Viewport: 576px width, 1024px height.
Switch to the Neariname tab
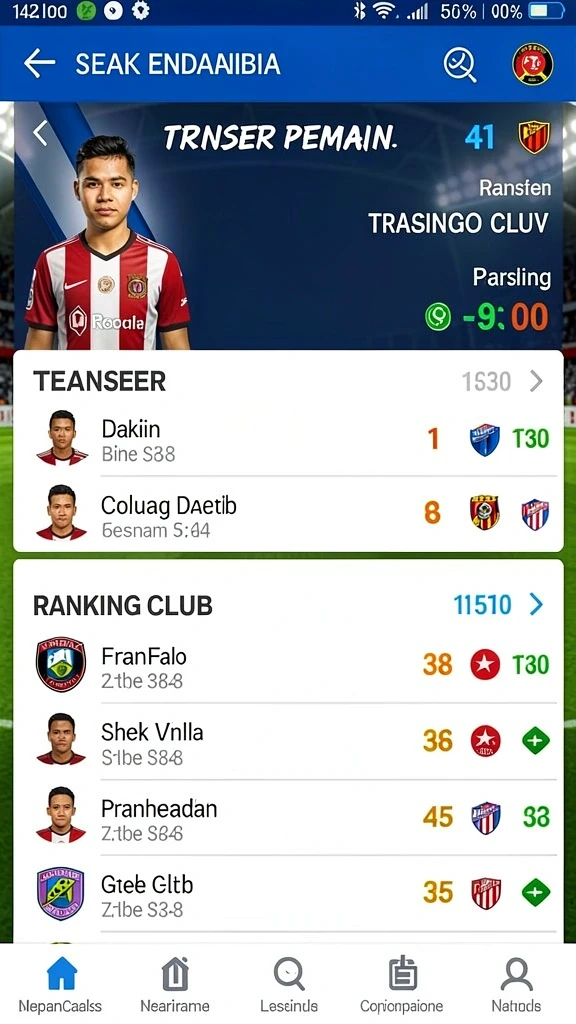tap(175, 985)
